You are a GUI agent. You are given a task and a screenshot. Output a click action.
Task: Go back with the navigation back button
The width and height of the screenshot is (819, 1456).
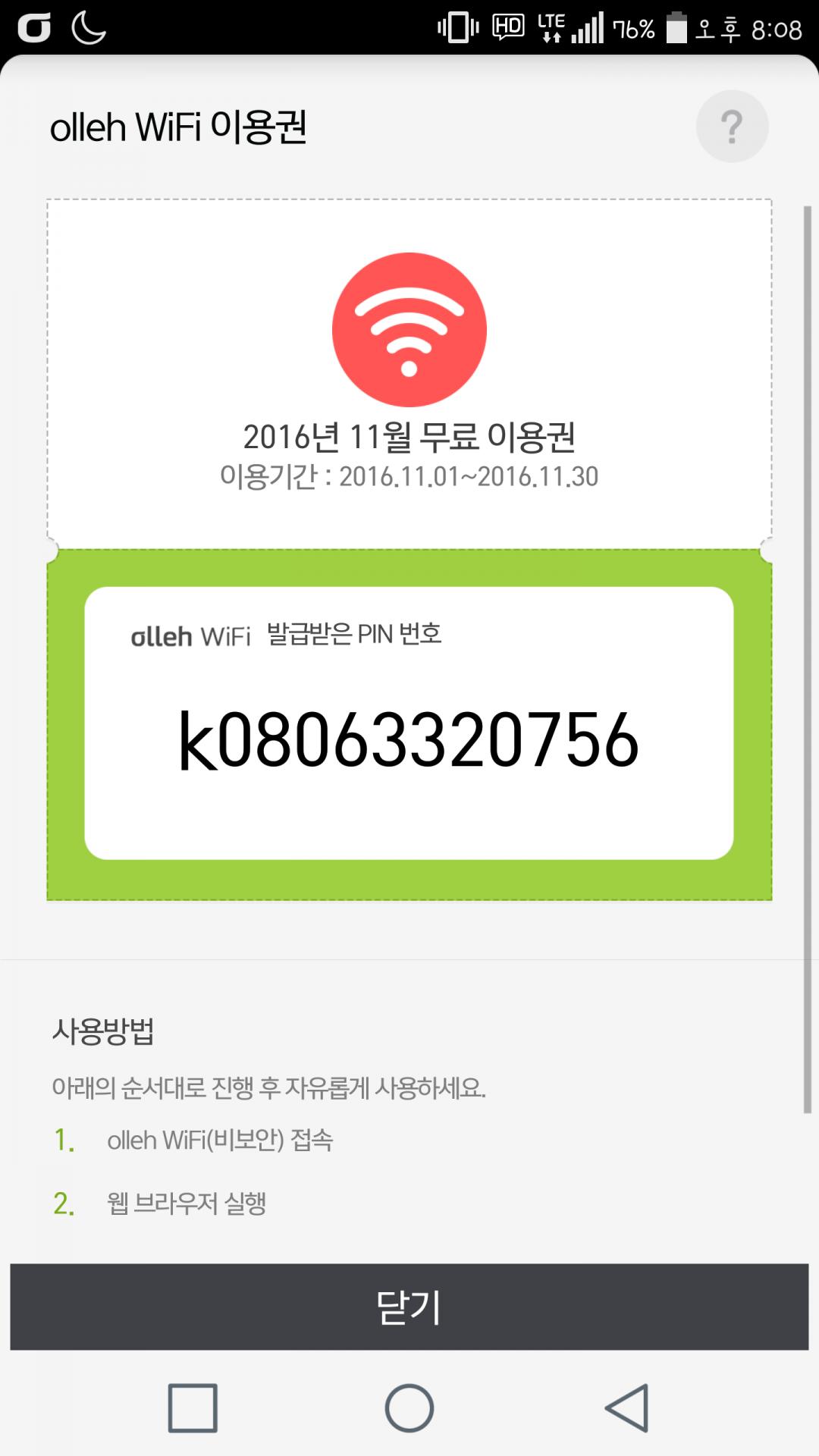[x=627, y=1408]
